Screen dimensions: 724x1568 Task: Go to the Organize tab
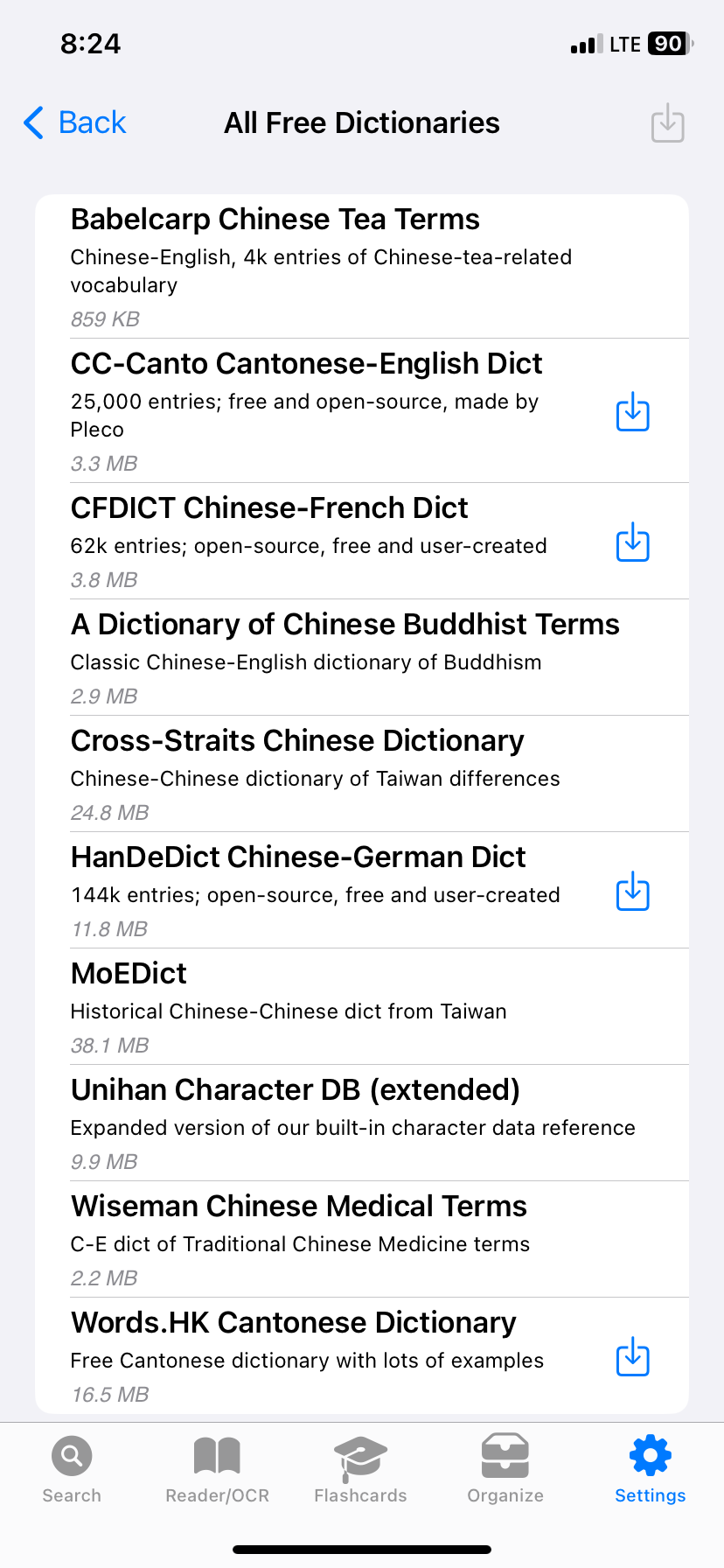[x=505, y=1470]
